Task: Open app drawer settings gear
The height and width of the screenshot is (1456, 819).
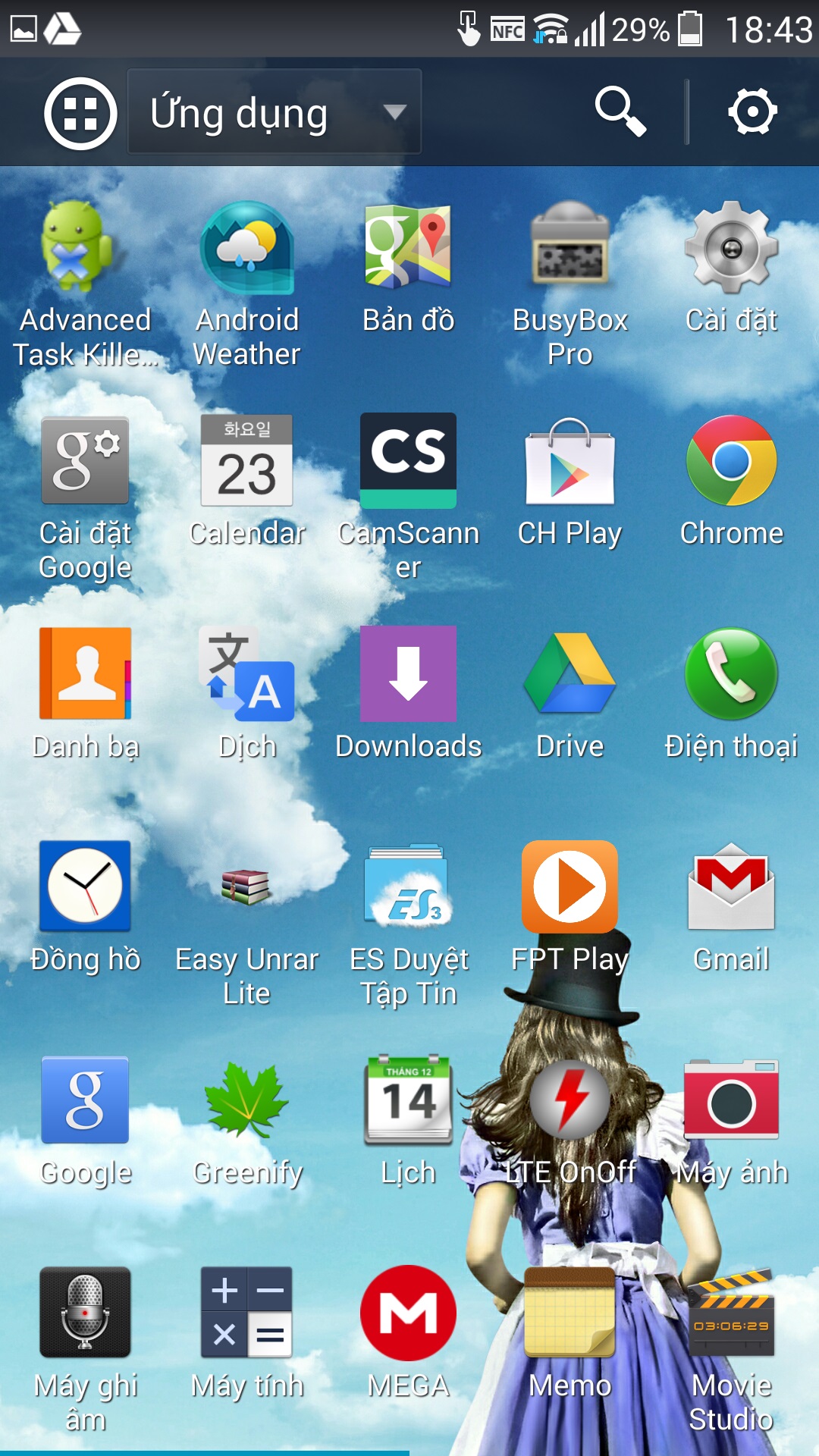Action: pos(752,112)
